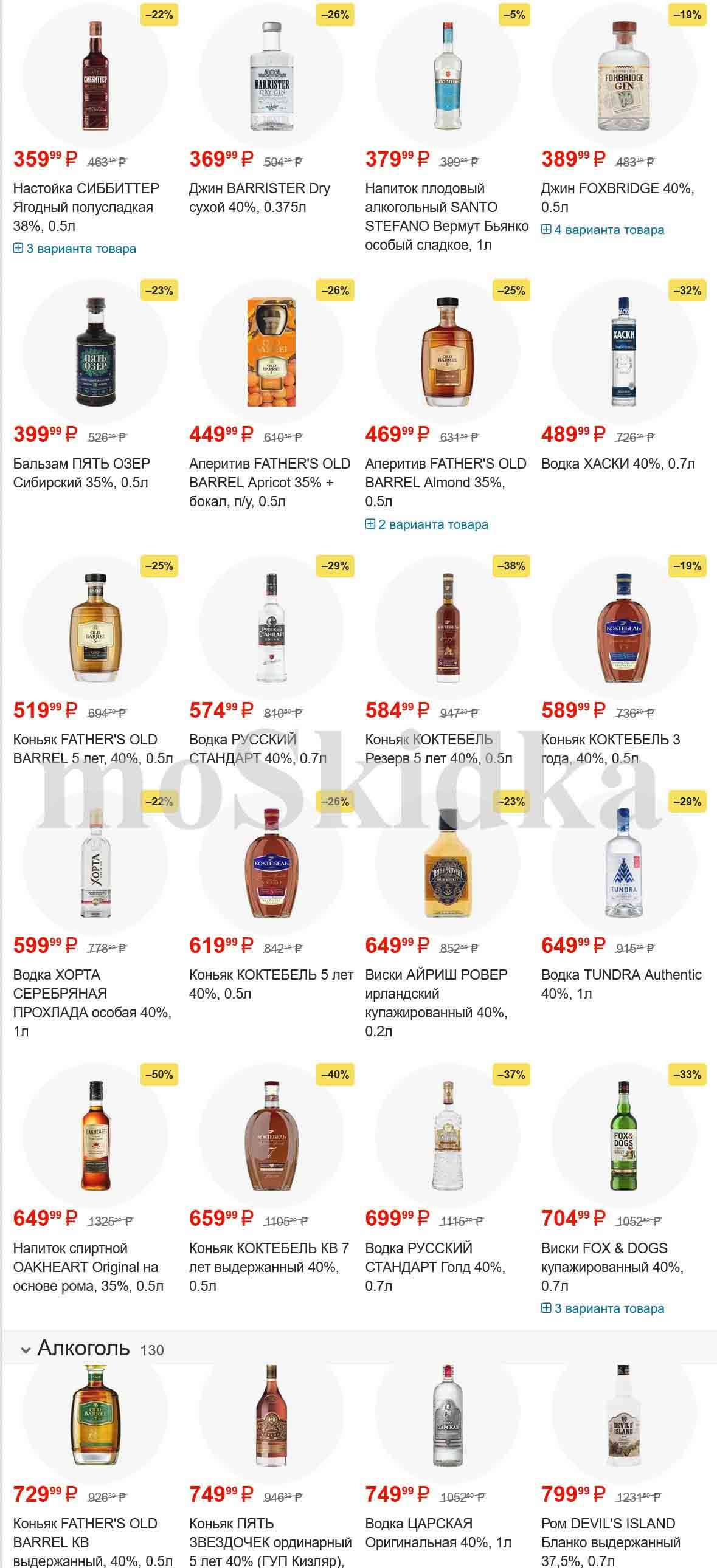The image size is (717, 1568).
Task: Open Водка ХАСКИ 40% 0.7л product
Action: 618,464
